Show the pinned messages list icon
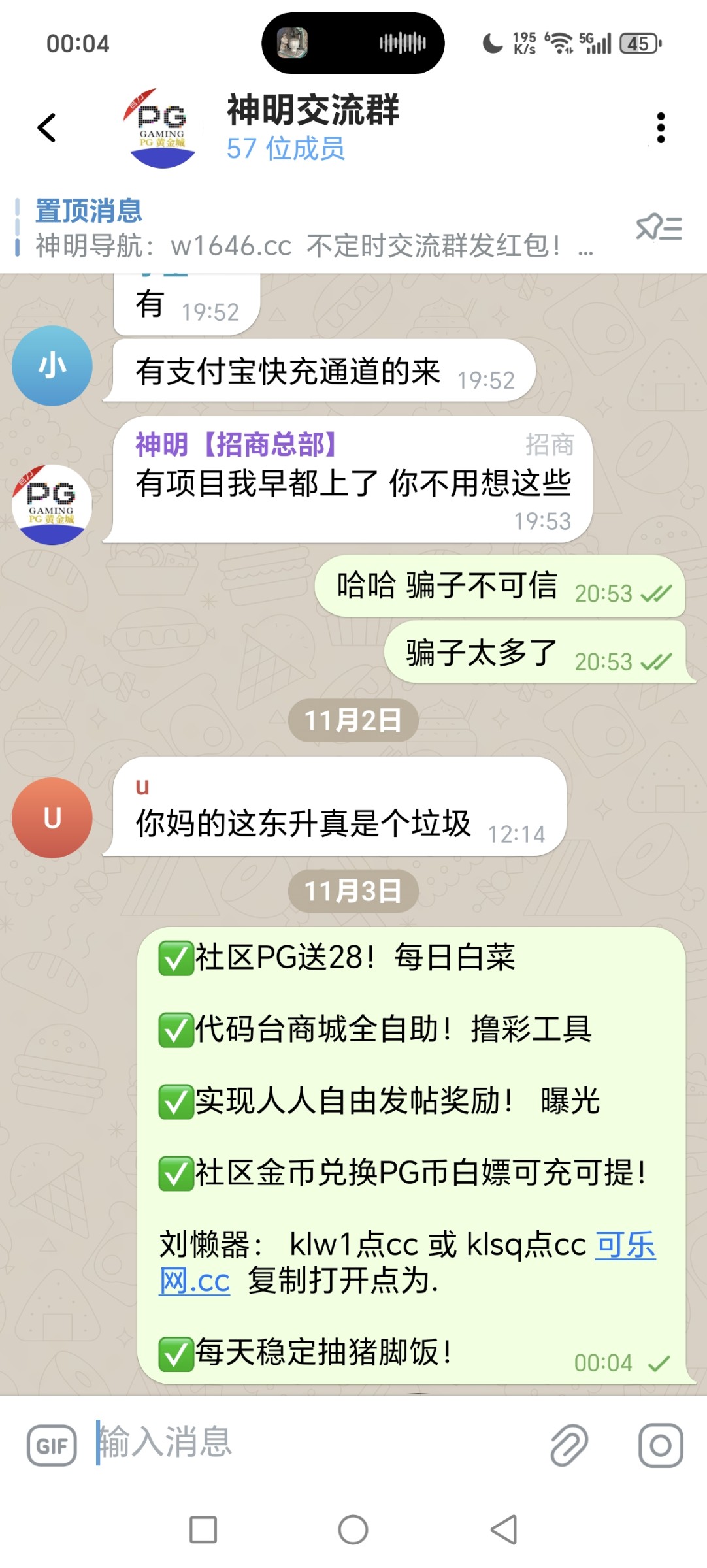The height and width of the screenshot is (1568, 707). tap(659, 229)
